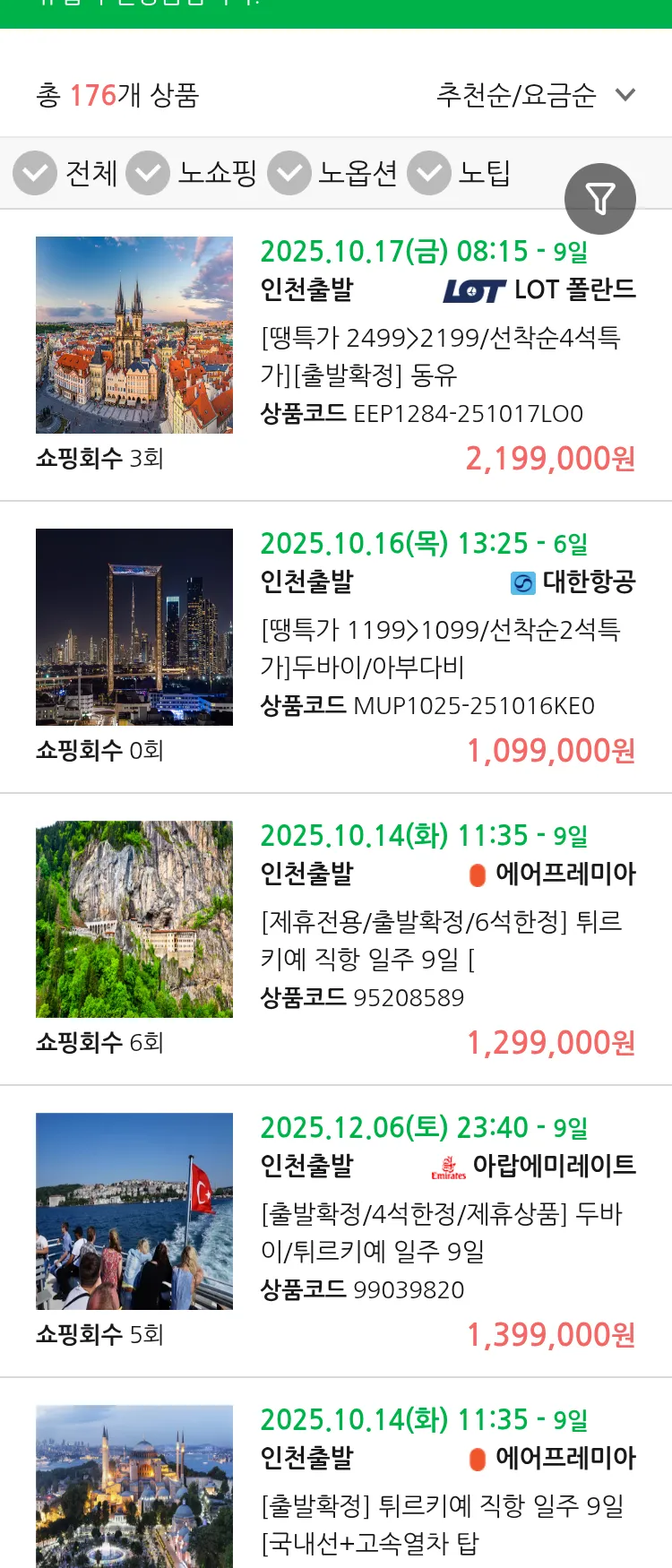Click the Dubai Frame night photo
672x1568 pixels.
(x=134, y=626)
